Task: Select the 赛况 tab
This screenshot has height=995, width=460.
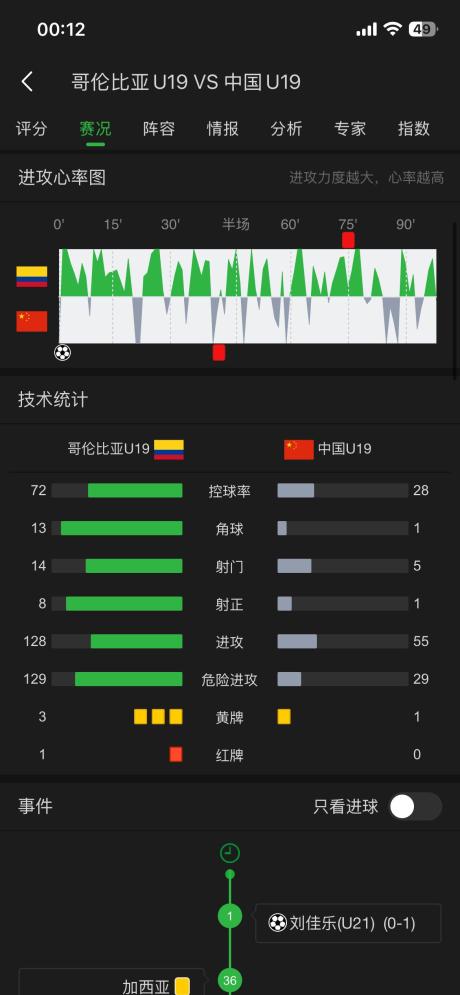Action: coord(95,129)
